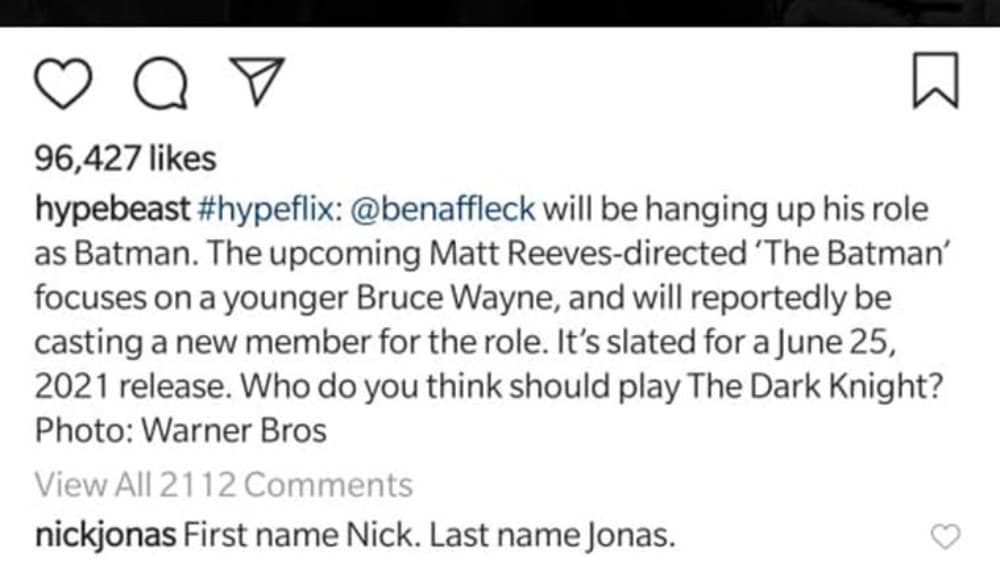Bookmark this hypebeast post
The image size is (1000, 565).
[937, 82]
